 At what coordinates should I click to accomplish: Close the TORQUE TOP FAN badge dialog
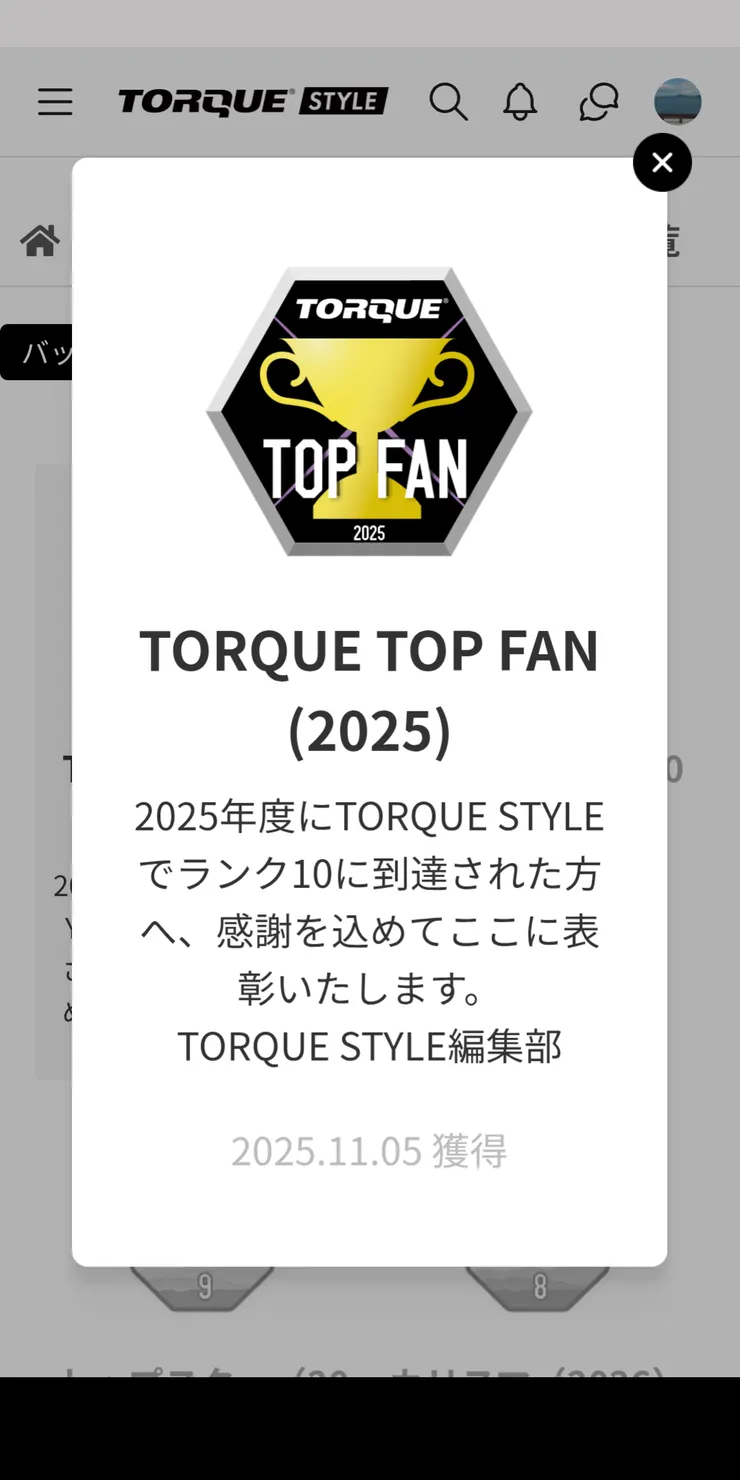(662, 163)
